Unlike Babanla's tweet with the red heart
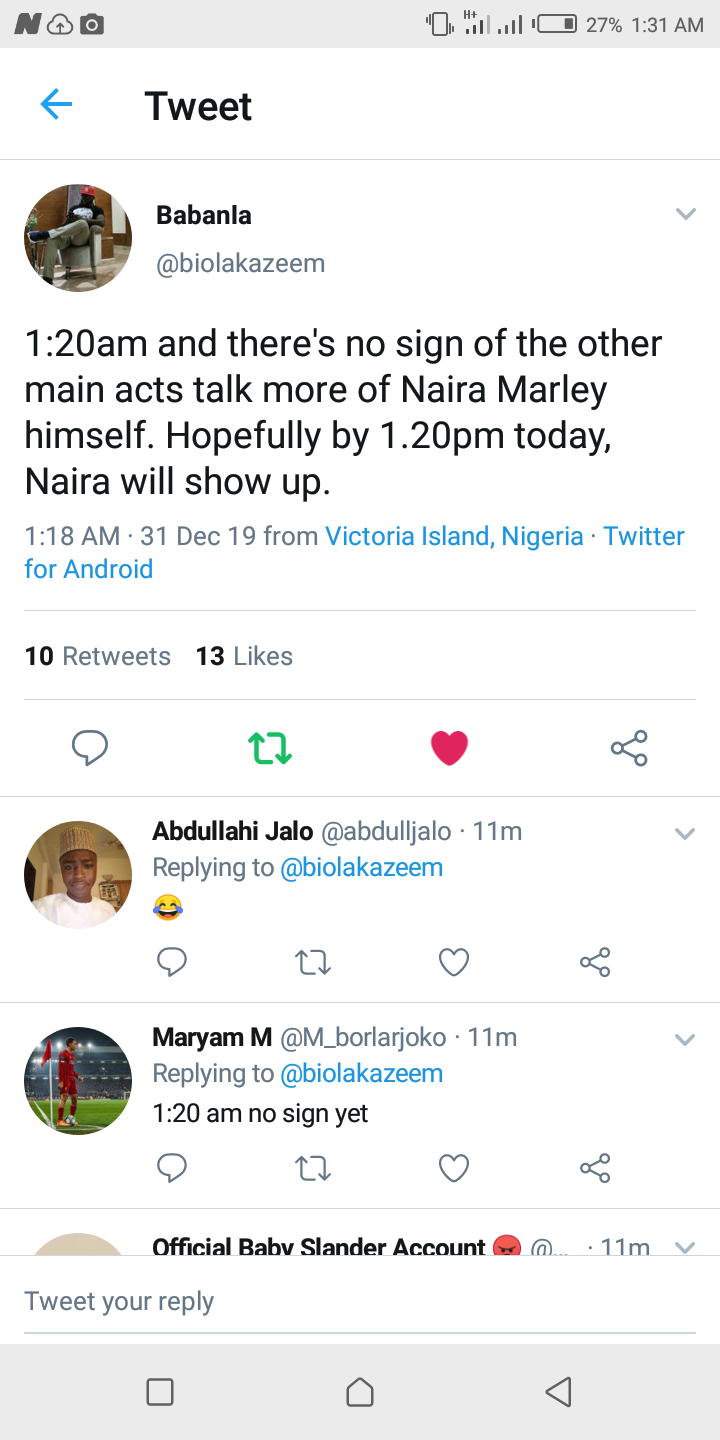 point(449,748)
